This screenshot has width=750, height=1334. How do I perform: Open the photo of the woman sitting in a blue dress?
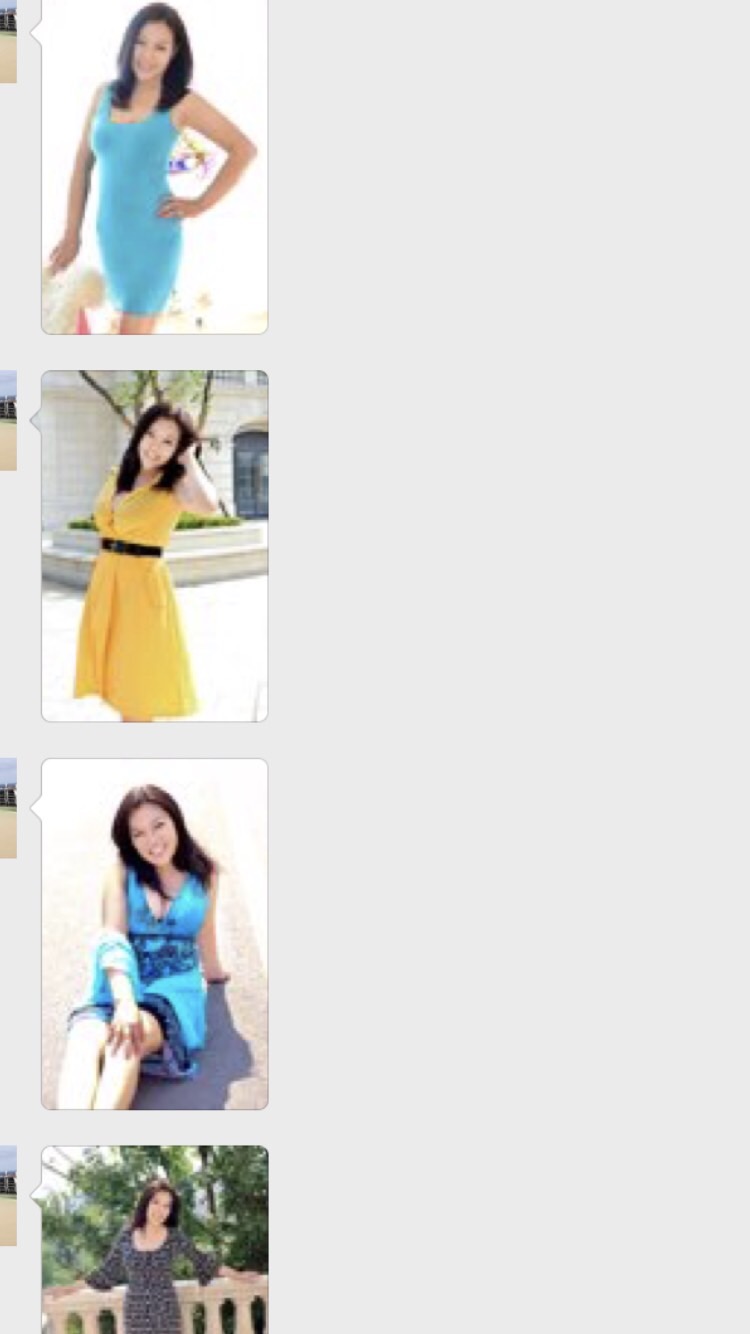(x=155, y=934)
